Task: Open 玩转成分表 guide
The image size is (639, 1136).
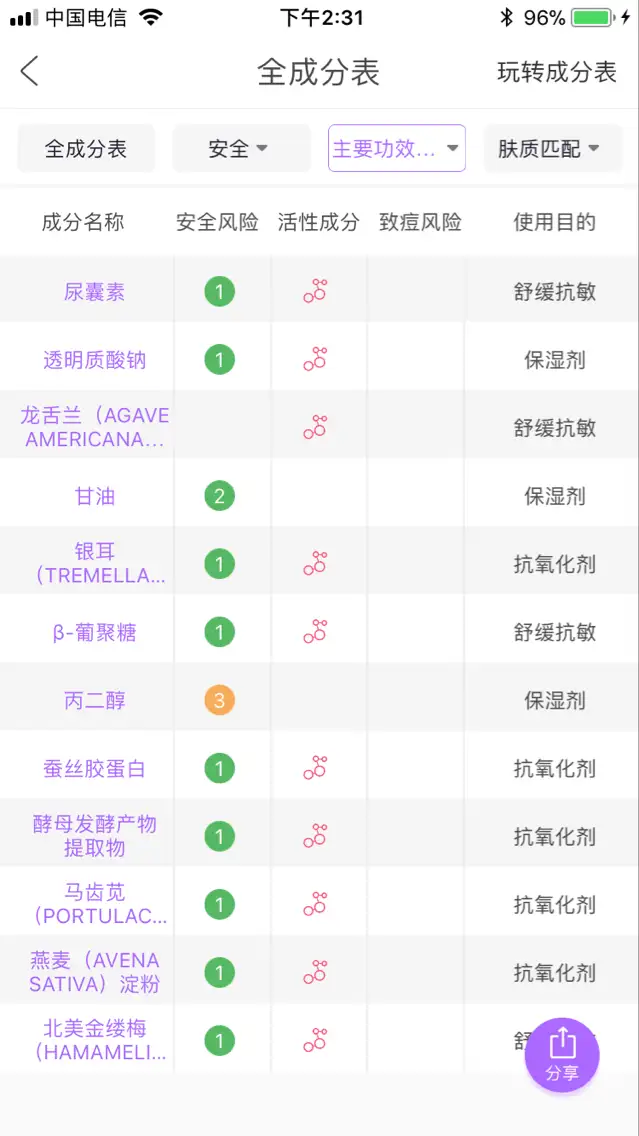Action: (556, 72)
